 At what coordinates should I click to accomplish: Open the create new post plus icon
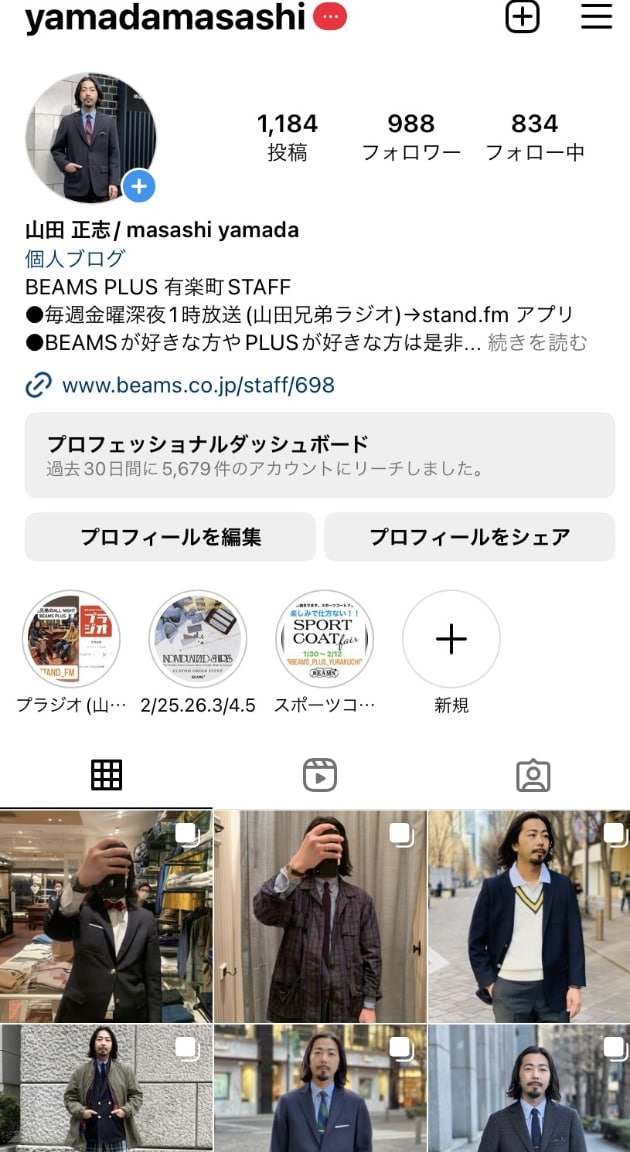pyautogui.click(x=522, y=16)
